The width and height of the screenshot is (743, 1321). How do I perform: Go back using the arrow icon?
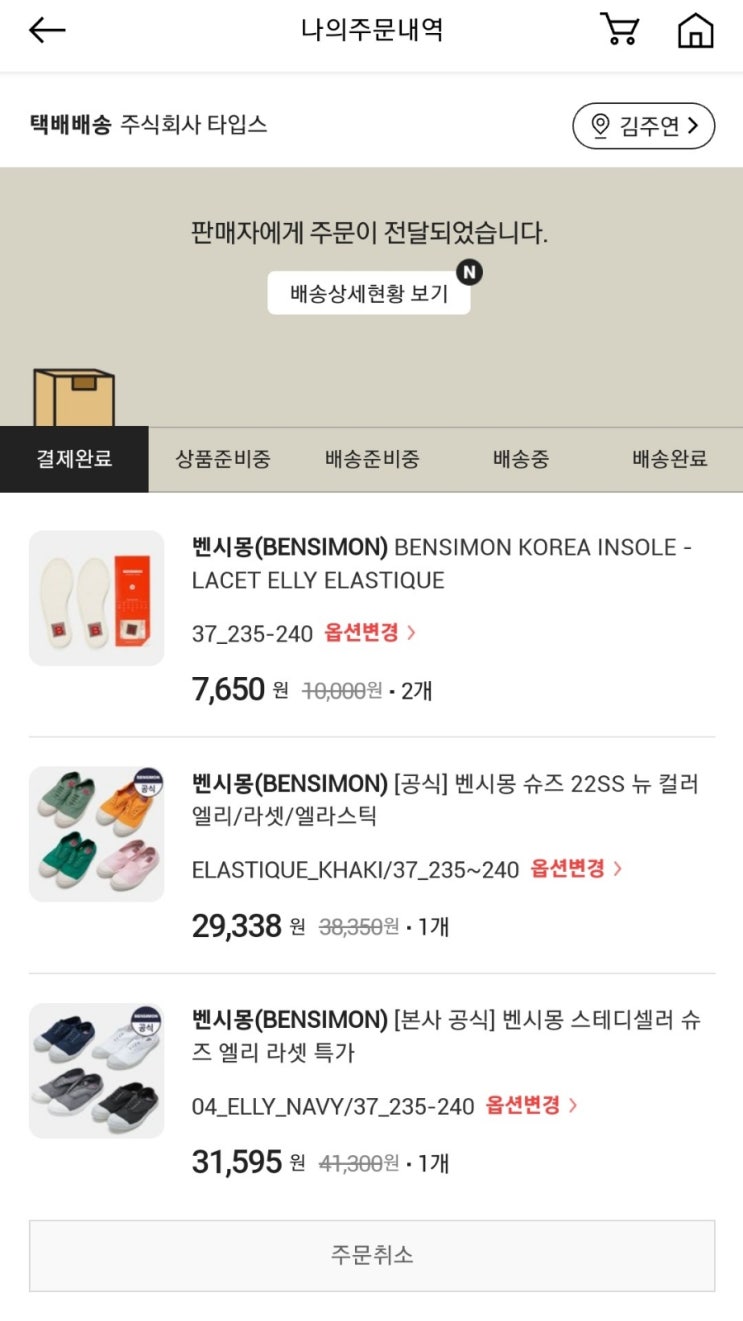[x=47, y=31]
